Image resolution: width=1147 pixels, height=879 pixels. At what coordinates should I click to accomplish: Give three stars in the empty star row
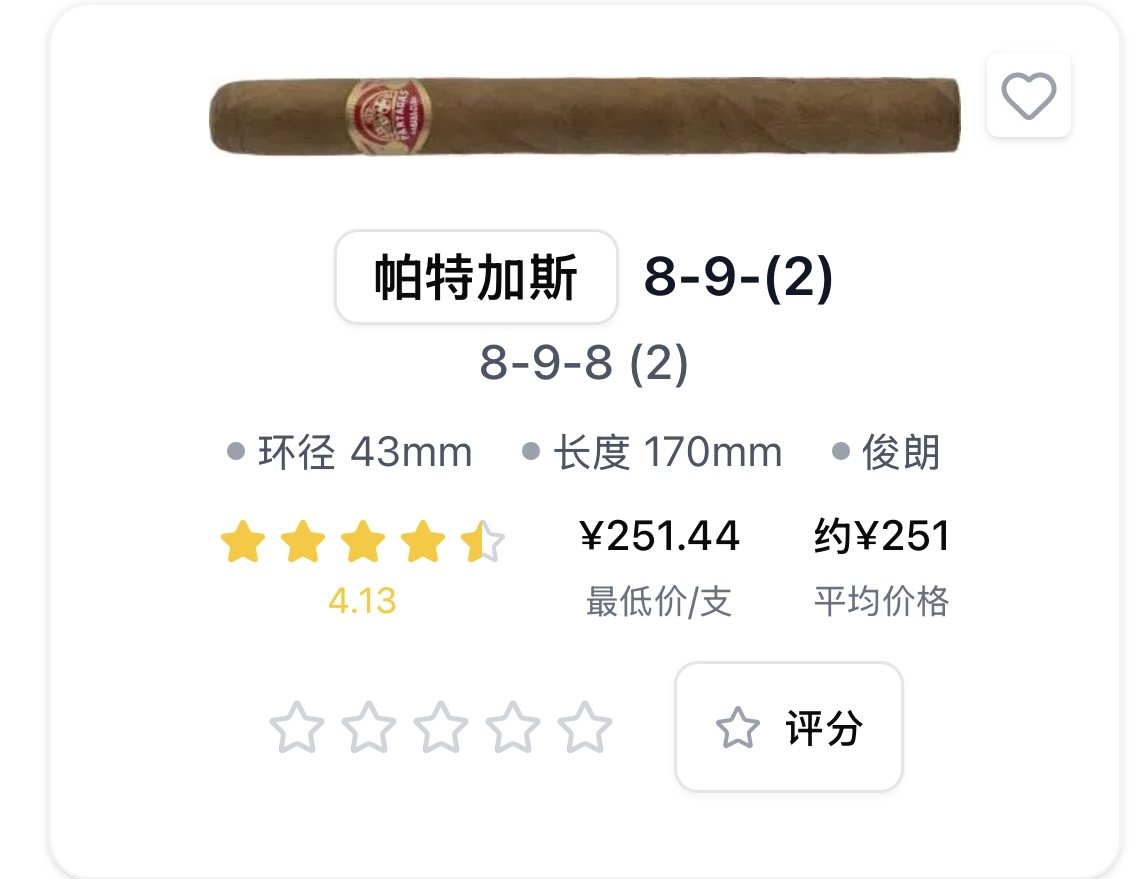(441, 728)
